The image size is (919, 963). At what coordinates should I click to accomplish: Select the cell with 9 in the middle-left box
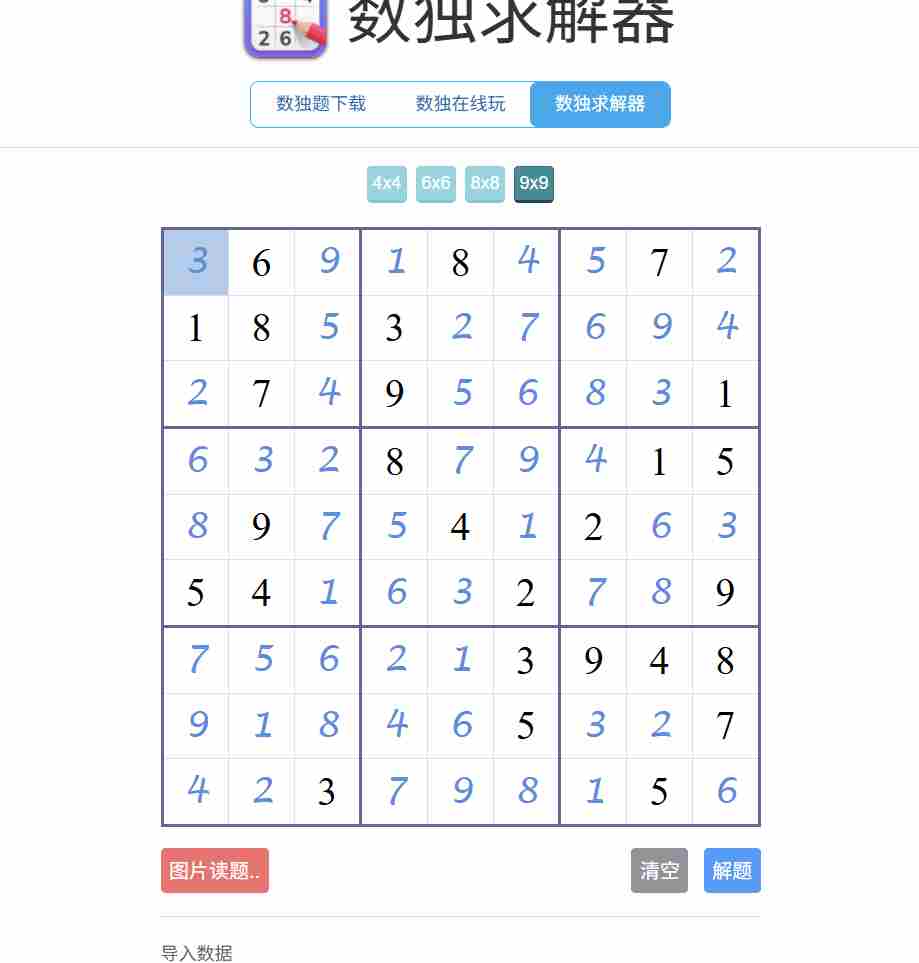pos(261,527)
